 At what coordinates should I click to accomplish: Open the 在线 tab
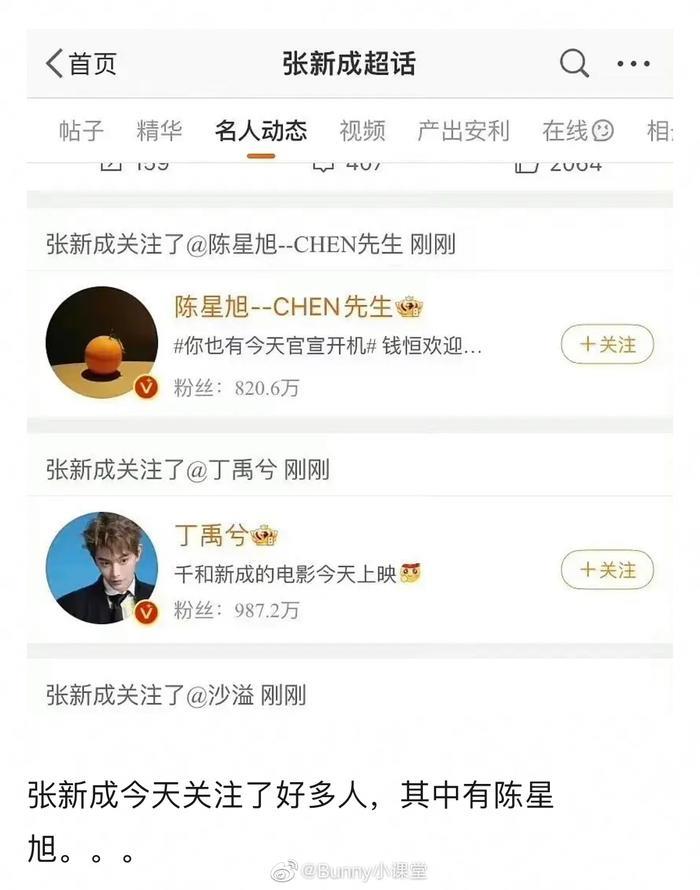click(x=577, y=130)
